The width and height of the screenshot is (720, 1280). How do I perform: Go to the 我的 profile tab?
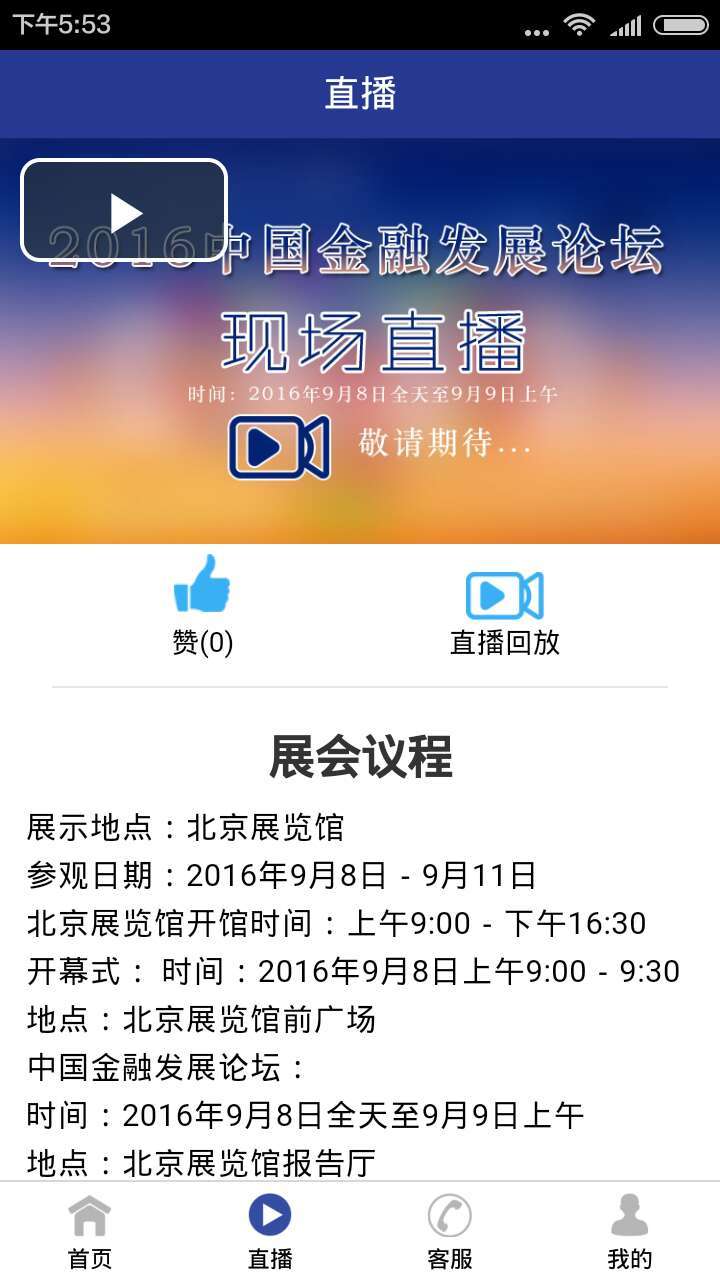click(x=629, y=1232)
